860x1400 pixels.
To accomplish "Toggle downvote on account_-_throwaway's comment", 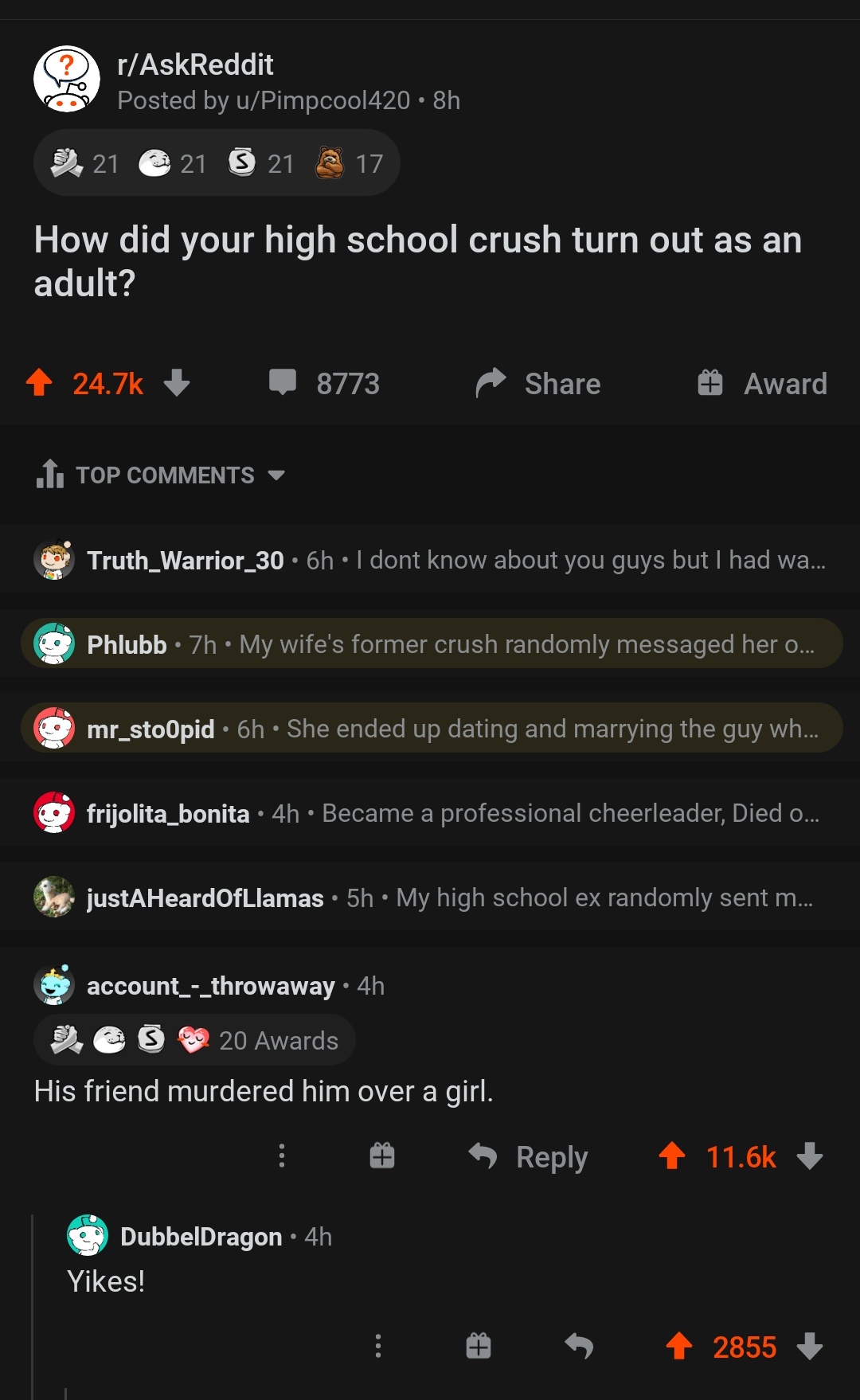I will coord(811,1156).
